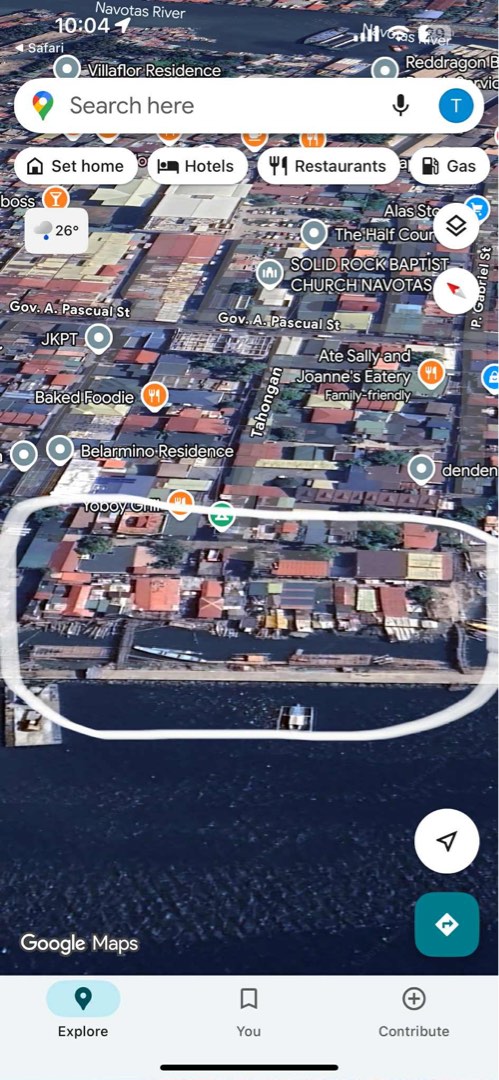Viewport: 499px width, 1080px height.
Task: Tap the Solid Rock Baptist Church marker
Action: coord(270,273)
